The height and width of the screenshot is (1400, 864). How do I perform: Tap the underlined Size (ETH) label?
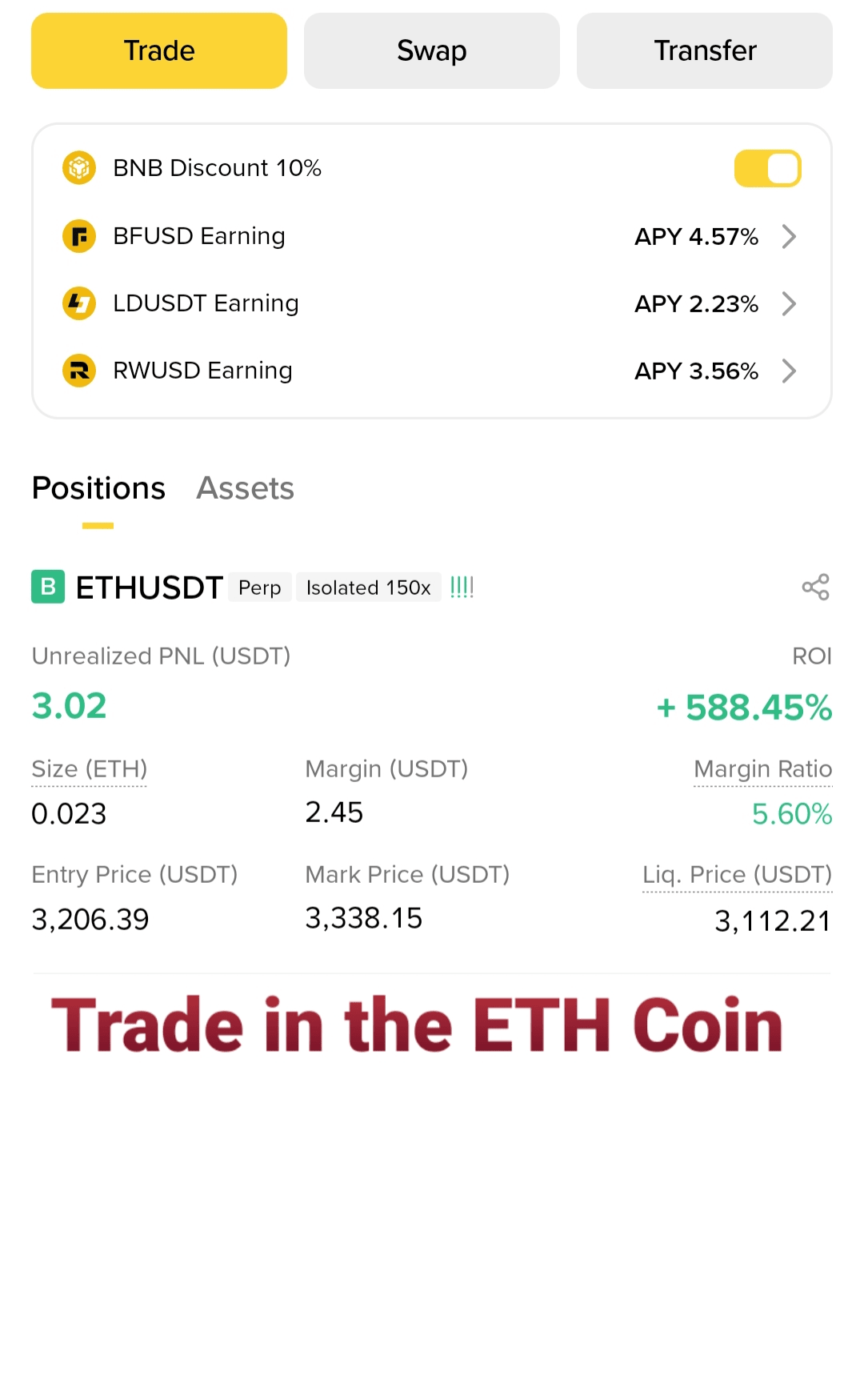89,769
